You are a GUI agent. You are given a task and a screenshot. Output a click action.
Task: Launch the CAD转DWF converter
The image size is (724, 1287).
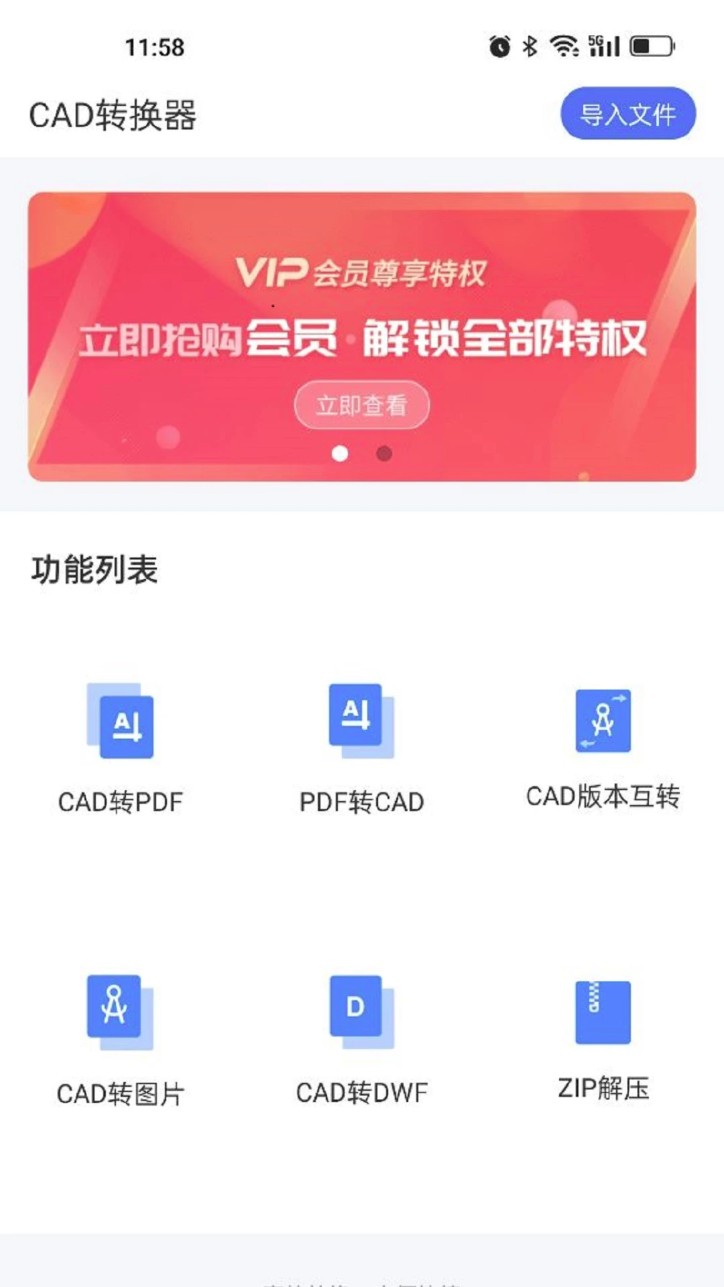[361, 1037]
